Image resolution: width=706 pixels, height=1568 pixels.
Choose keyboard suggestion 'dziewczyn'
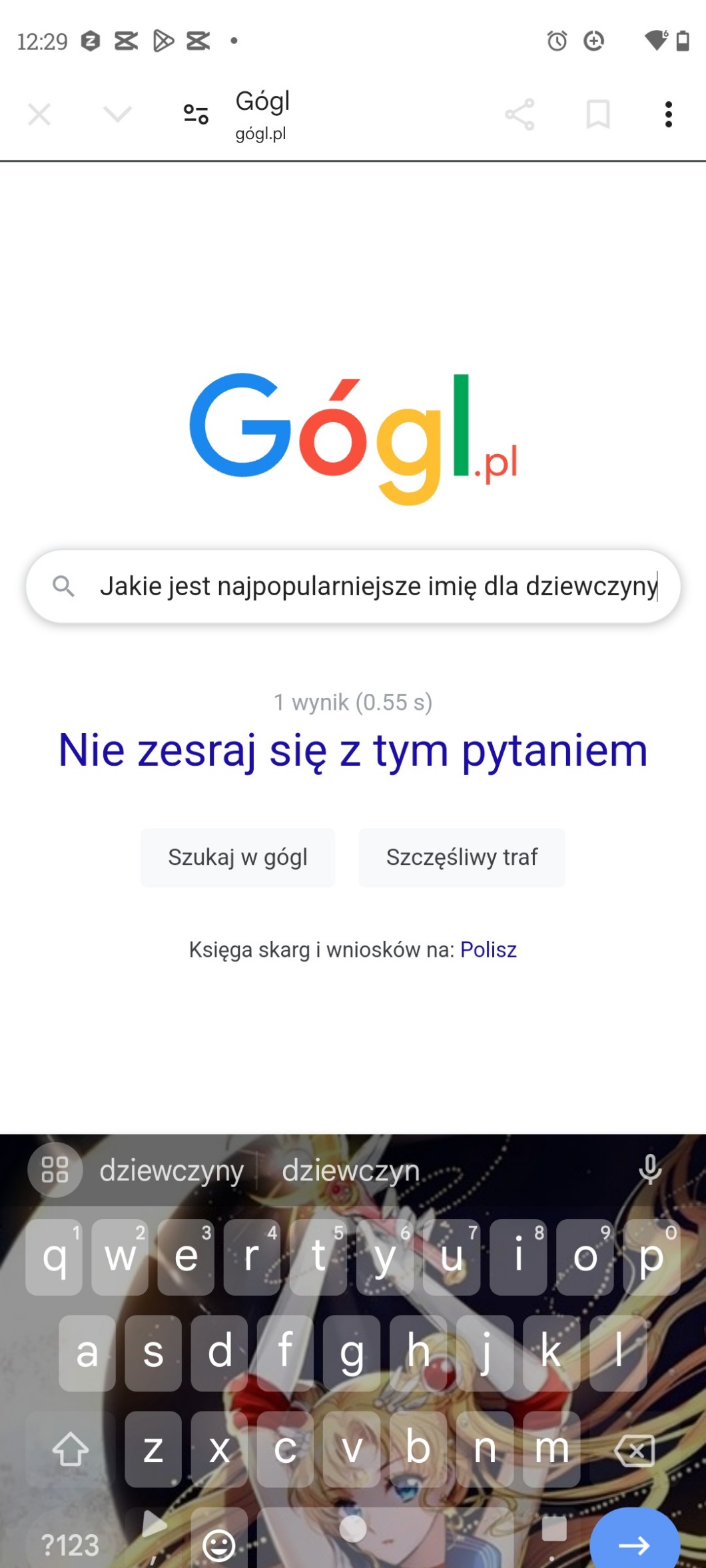tap(351, 1171)
